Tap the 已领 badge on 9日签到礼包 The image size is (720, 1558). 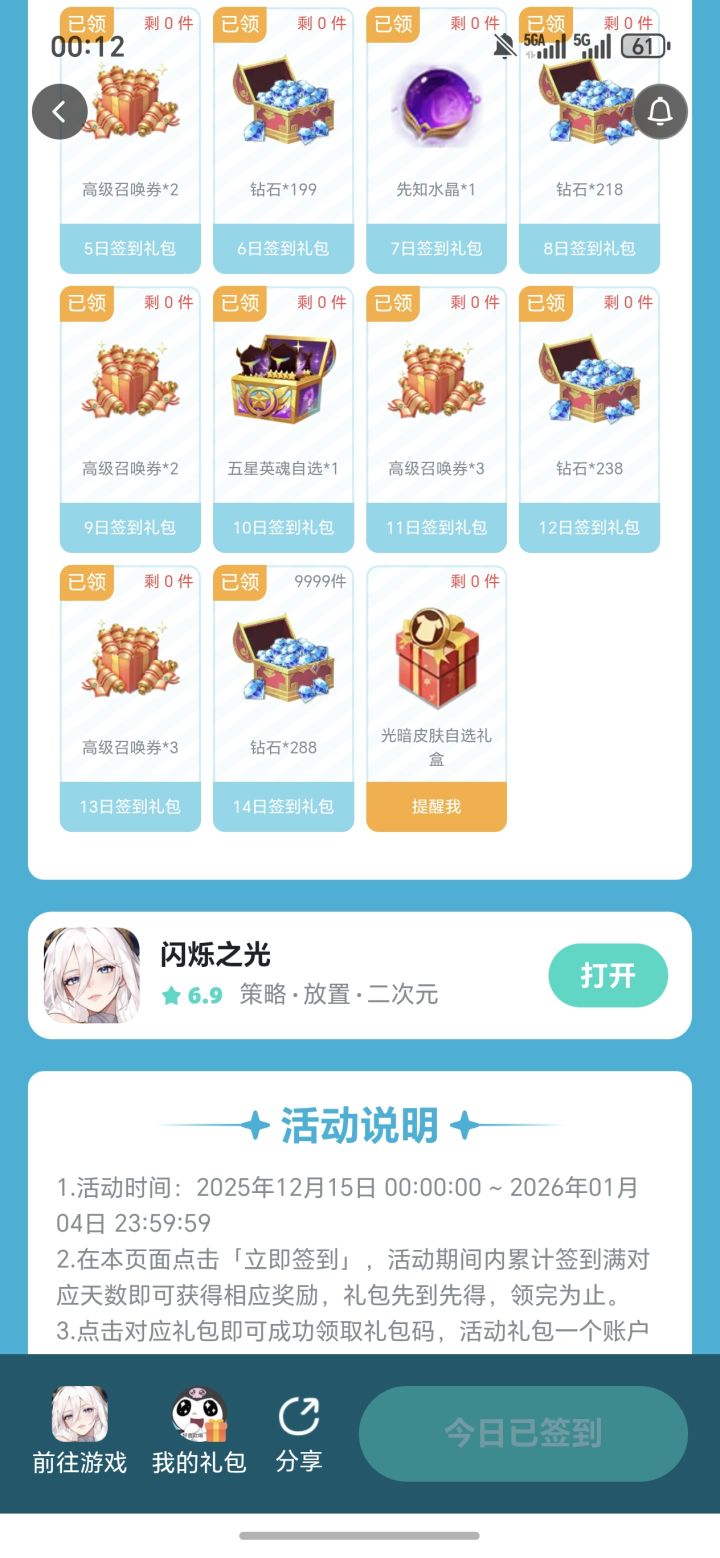[x=86, y=303]
